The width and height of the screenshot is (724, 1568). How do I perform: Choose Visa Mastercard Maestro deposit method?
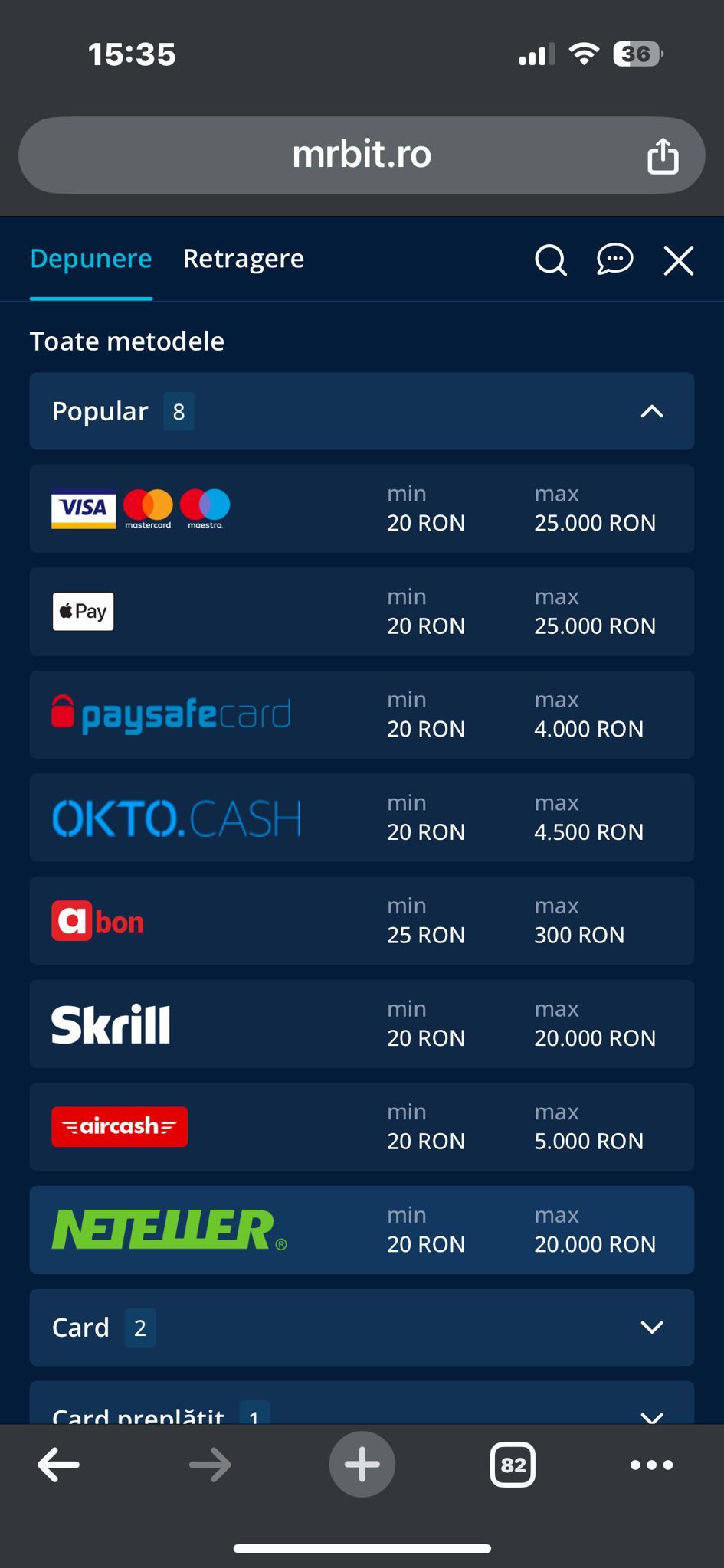pyautogui.click(x=362, y=508)
